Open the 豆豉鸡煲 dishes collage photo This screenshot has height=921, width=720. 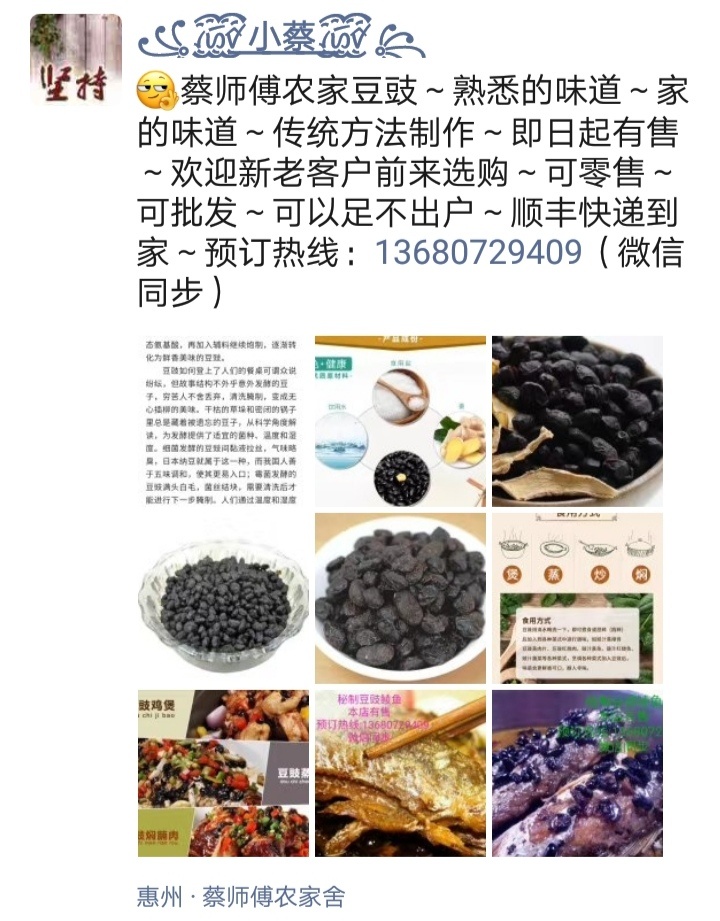[x=223, y=773]
